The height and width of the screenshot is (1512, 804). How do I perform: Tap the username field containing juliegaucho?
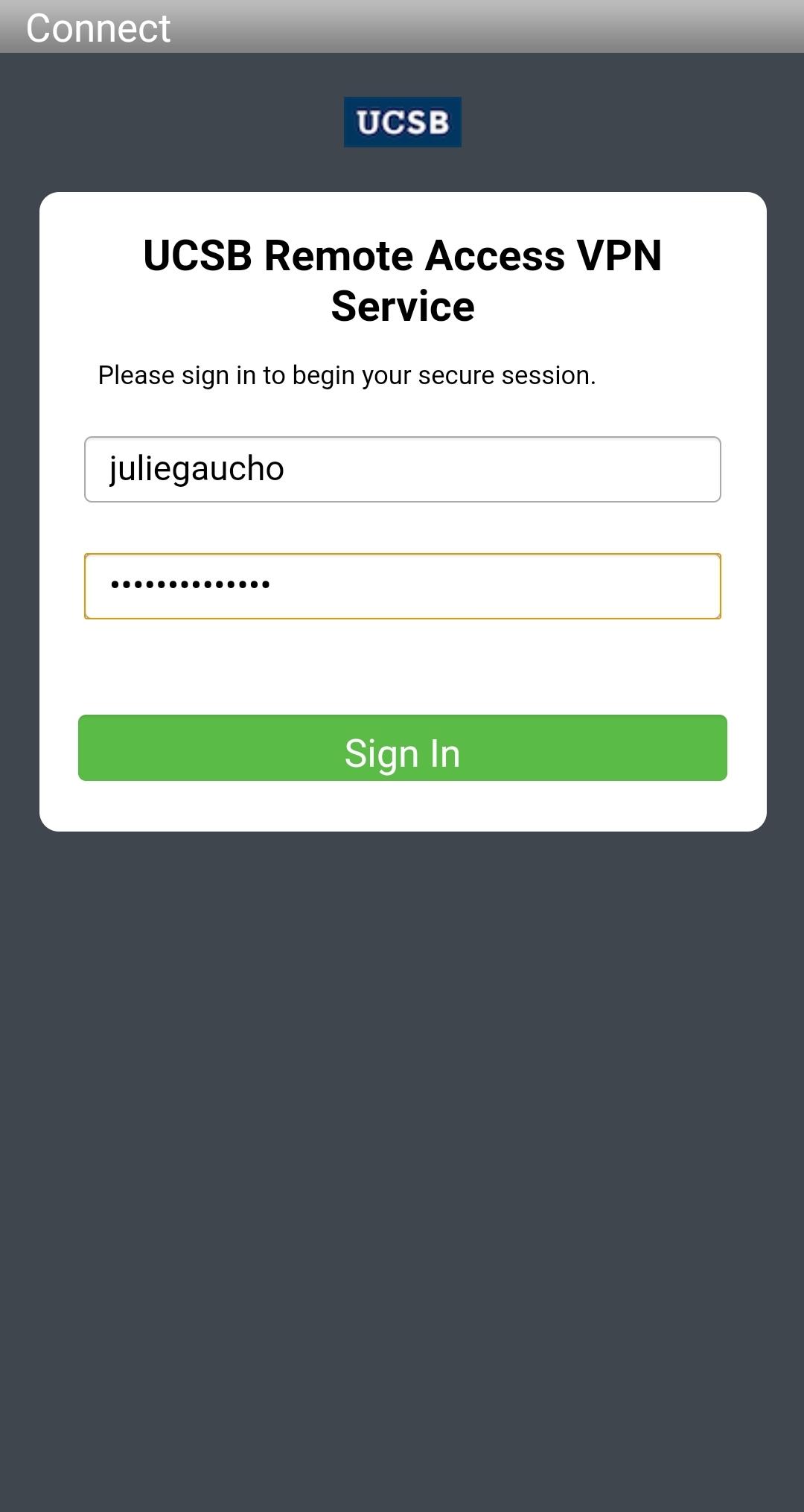coord(403,469)
